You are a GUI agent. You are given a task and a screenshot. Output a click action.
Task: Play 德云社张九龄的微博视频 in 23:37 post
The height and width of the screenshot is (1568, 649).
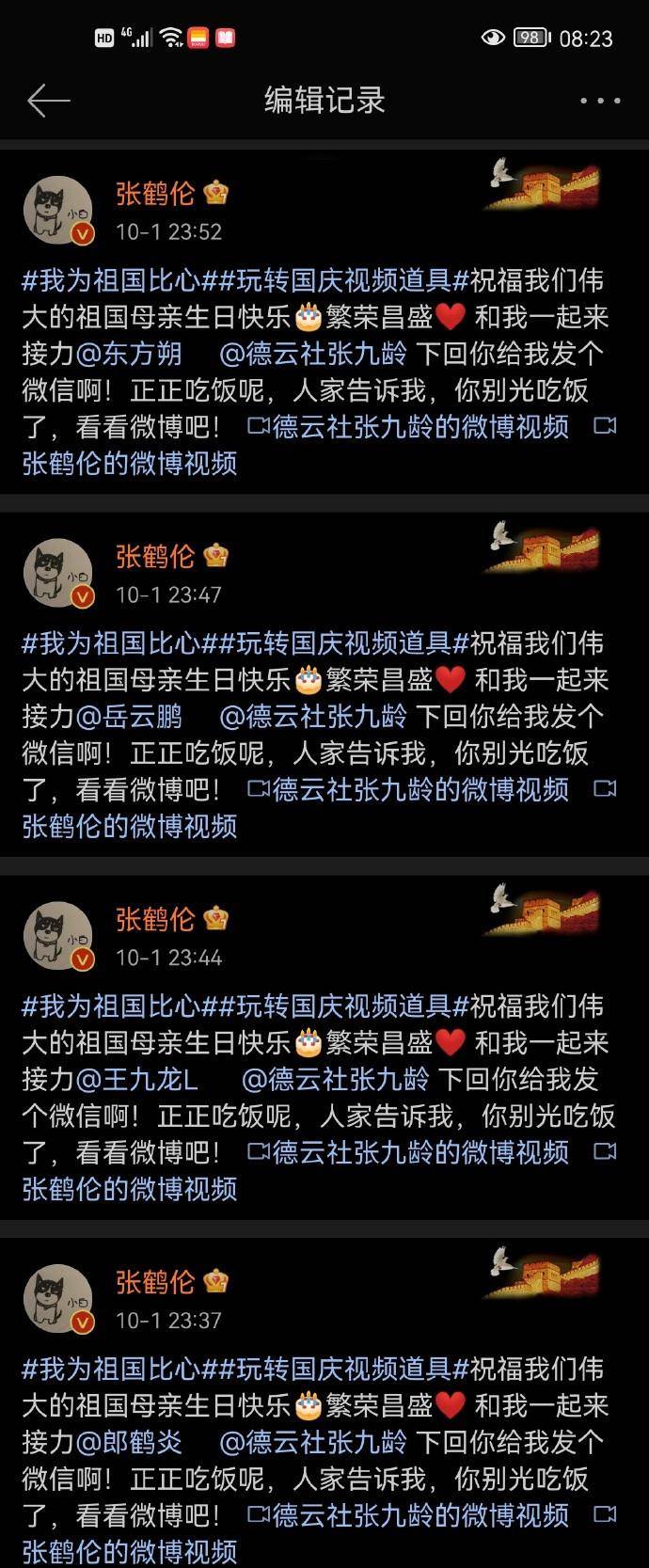click(409, 1515)
